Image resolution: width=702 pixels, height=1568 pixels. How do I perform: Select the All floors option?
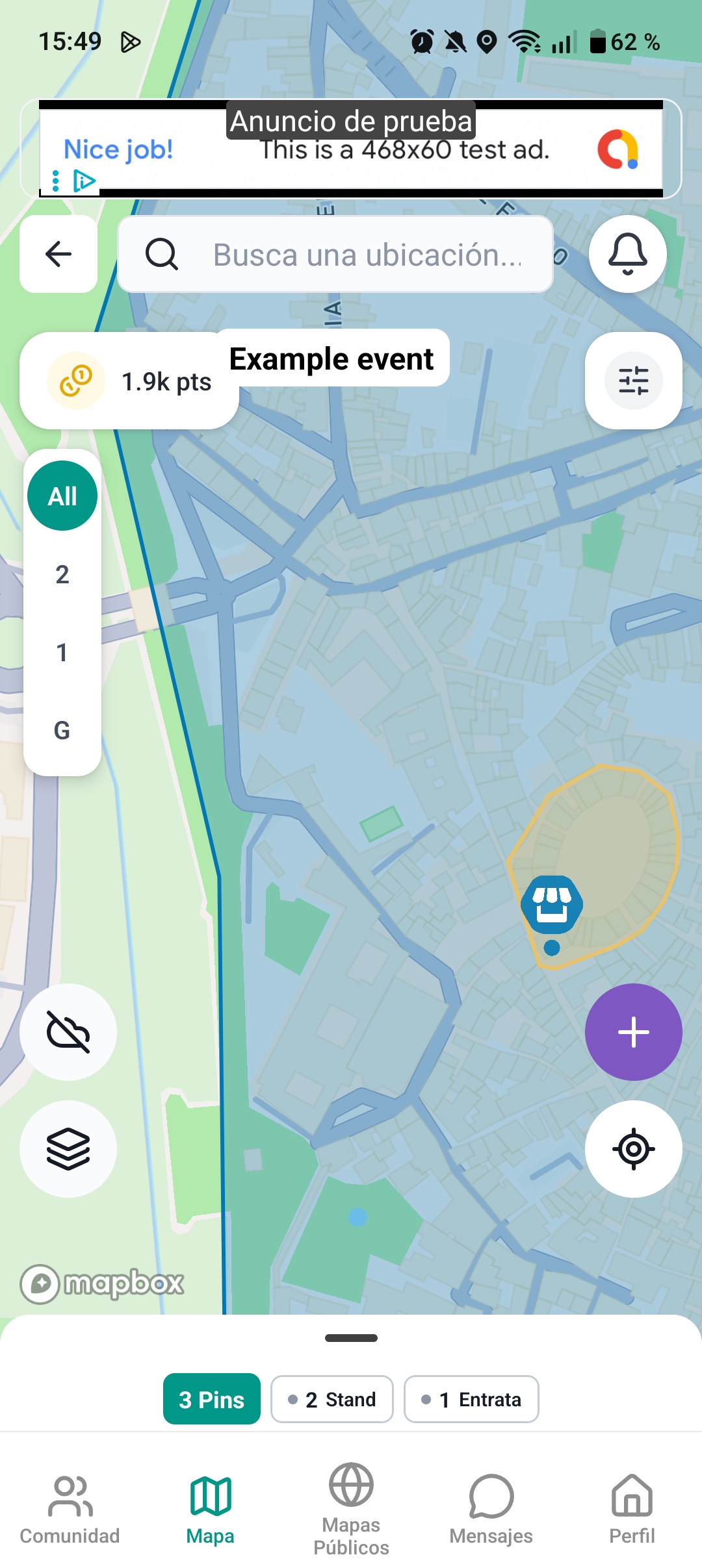(62, 494)
